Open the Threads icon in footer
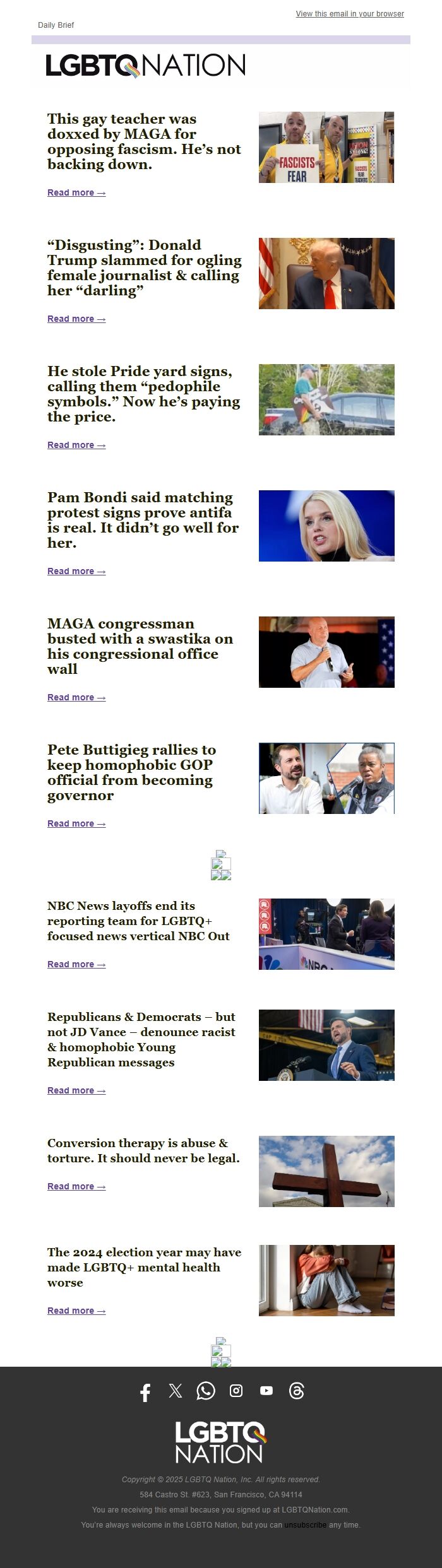Image resolution: width=442 pixels, height=1568 pixels. point(297,1391)
